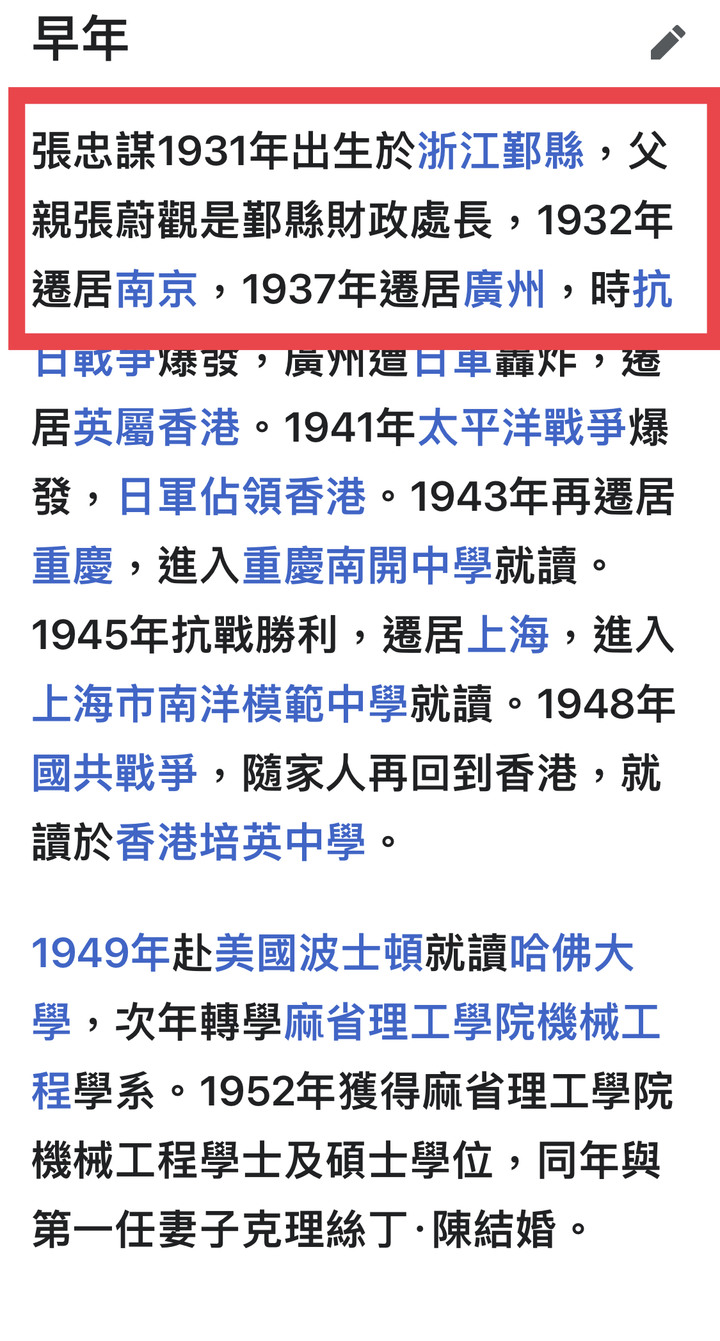Follow the 廣州 link
The image size is (720, 1341).
click(x=504, y=291)
